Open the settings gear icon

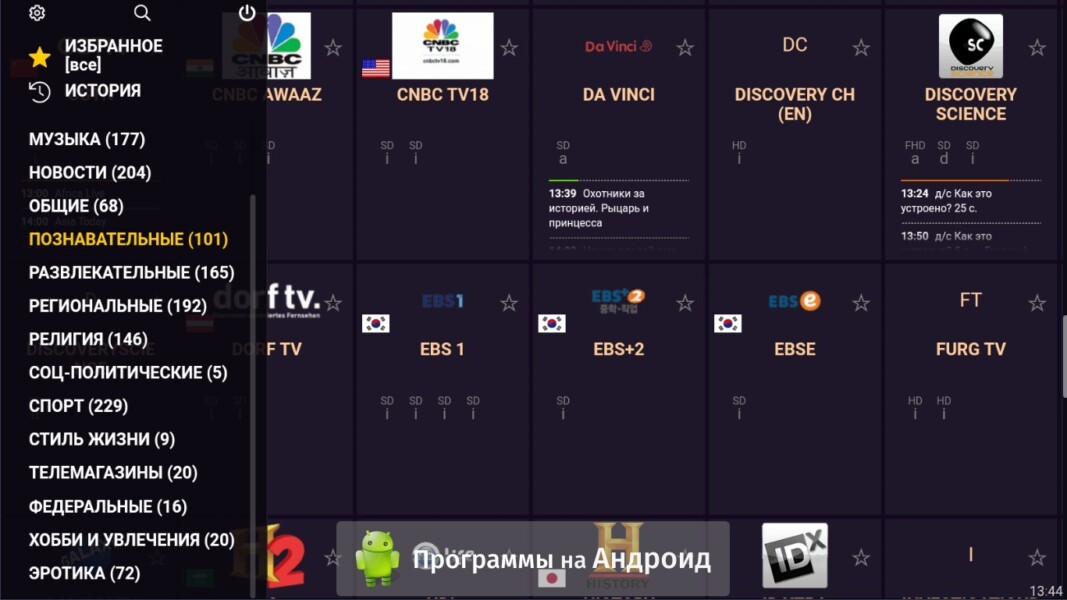pos(37,13)
